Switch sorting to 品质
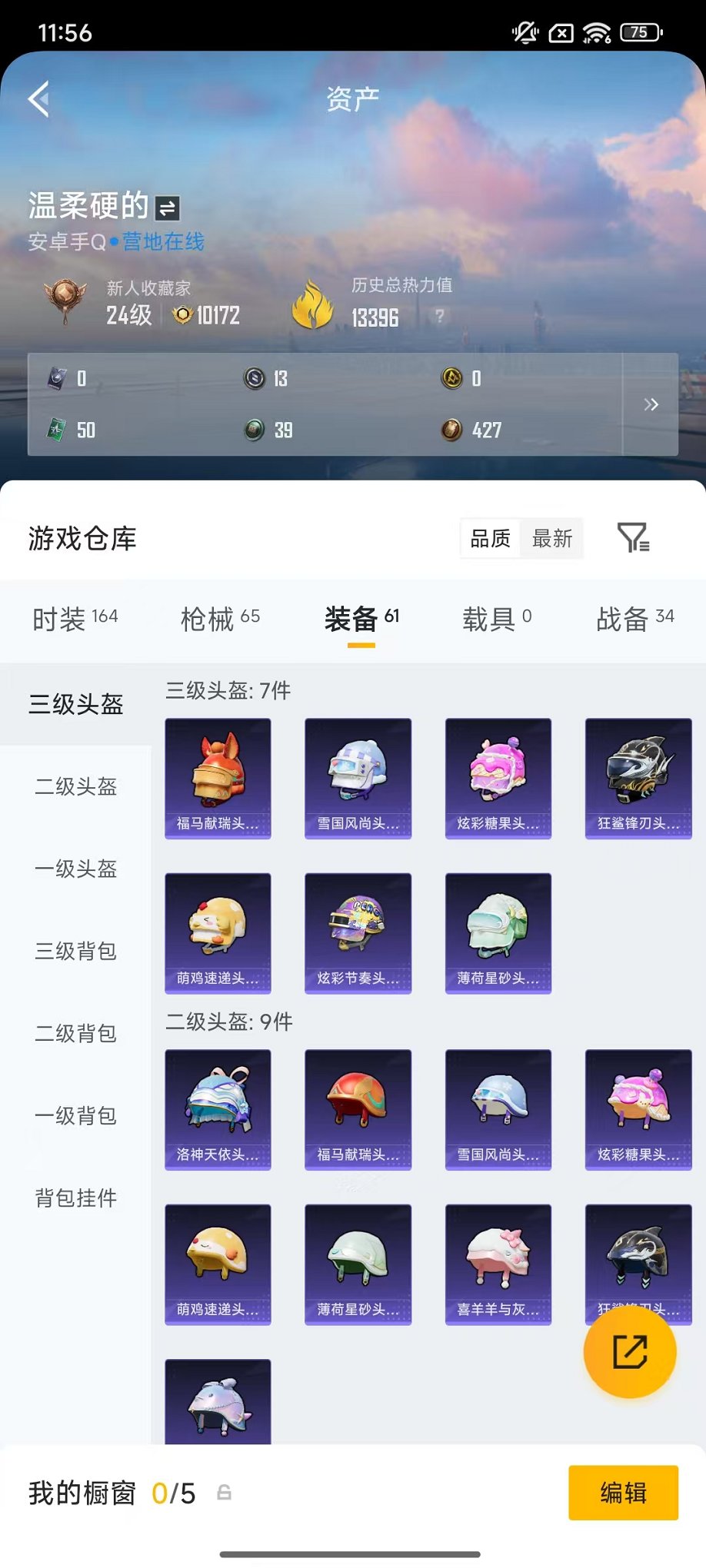 (x=488, y=539)
